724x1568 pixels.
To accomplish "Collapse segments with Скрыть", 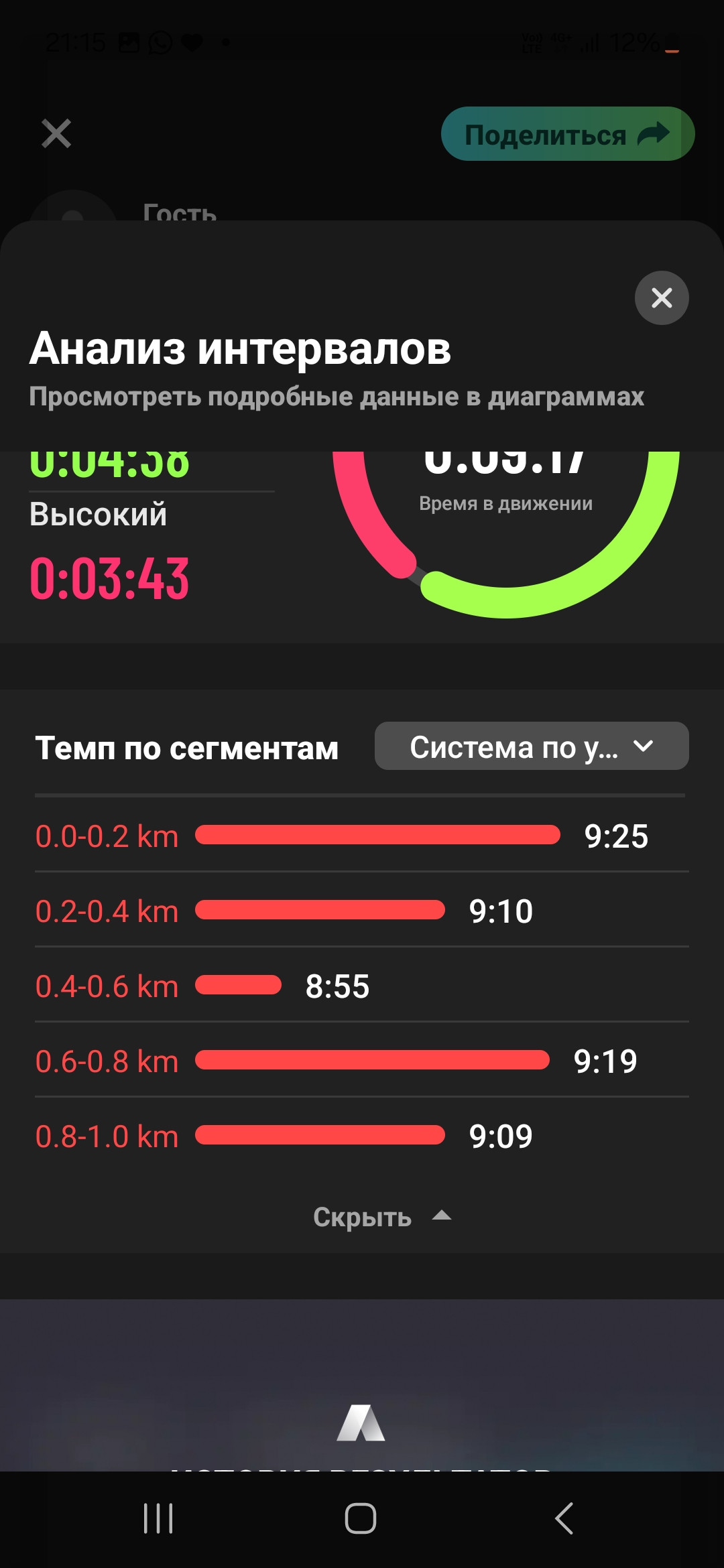I will tap(382, 1216).
